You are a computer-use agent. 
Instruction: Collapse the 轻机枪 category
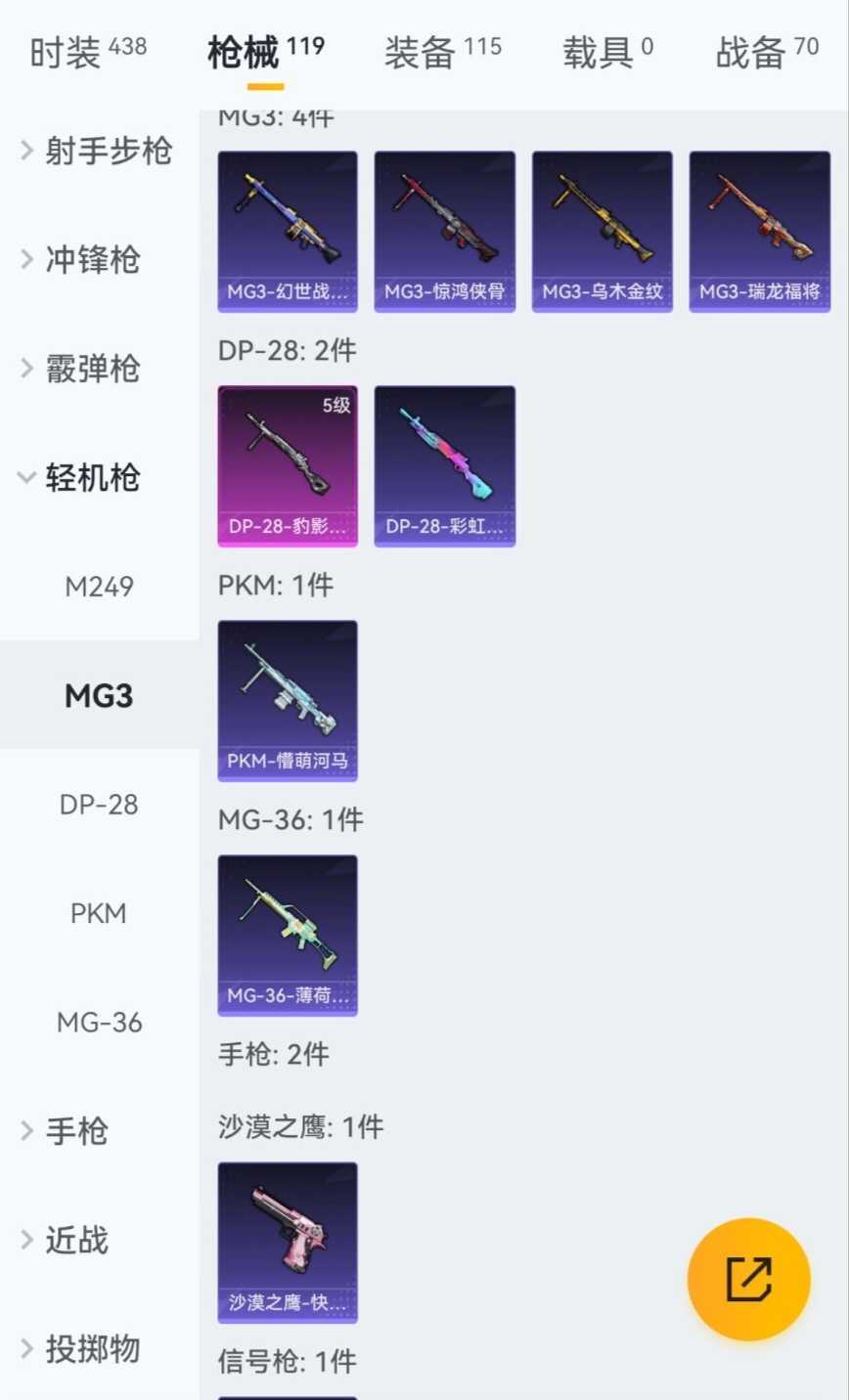point(83,478)
